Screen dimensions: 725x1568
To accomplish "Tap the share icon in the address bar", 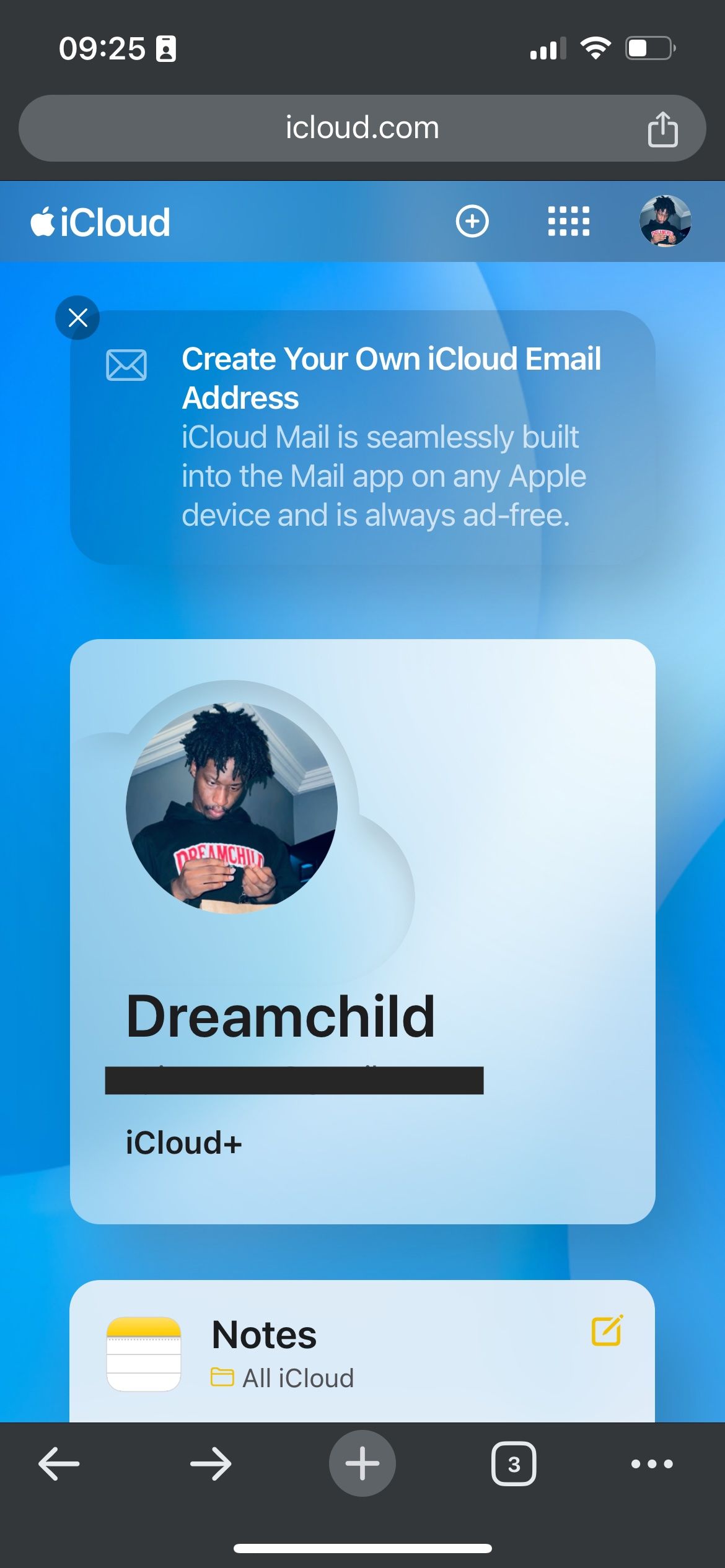I will (x=663, y=128).
